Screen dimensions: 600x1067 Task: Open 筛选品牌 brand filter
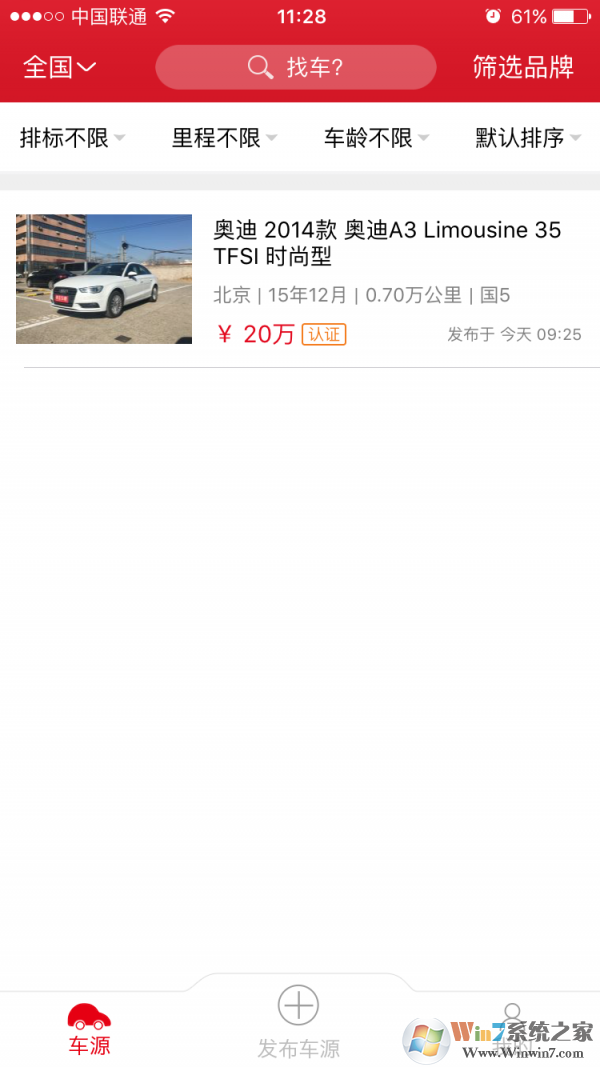click(523, 67)
